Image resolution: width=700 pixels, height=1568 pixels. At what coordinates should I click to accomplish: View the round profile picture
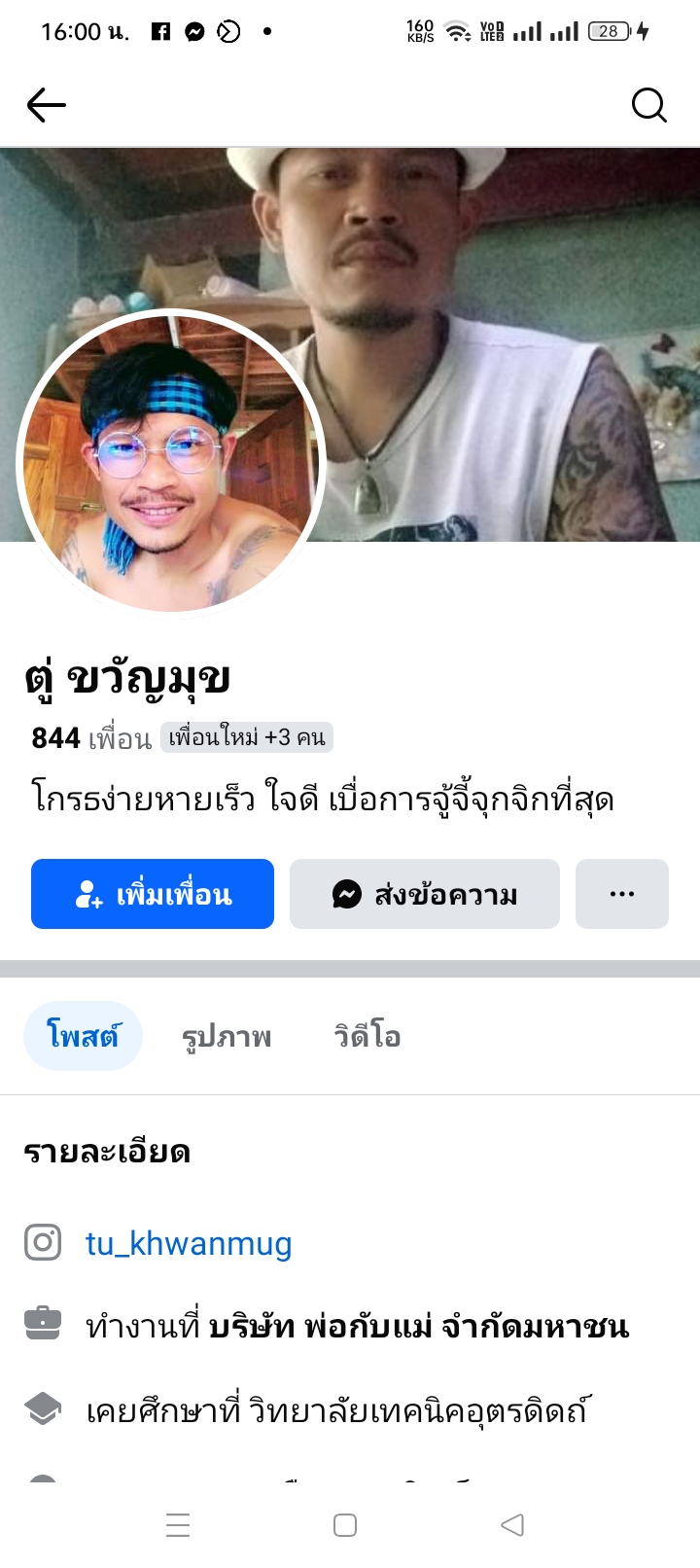coord(171,464)
